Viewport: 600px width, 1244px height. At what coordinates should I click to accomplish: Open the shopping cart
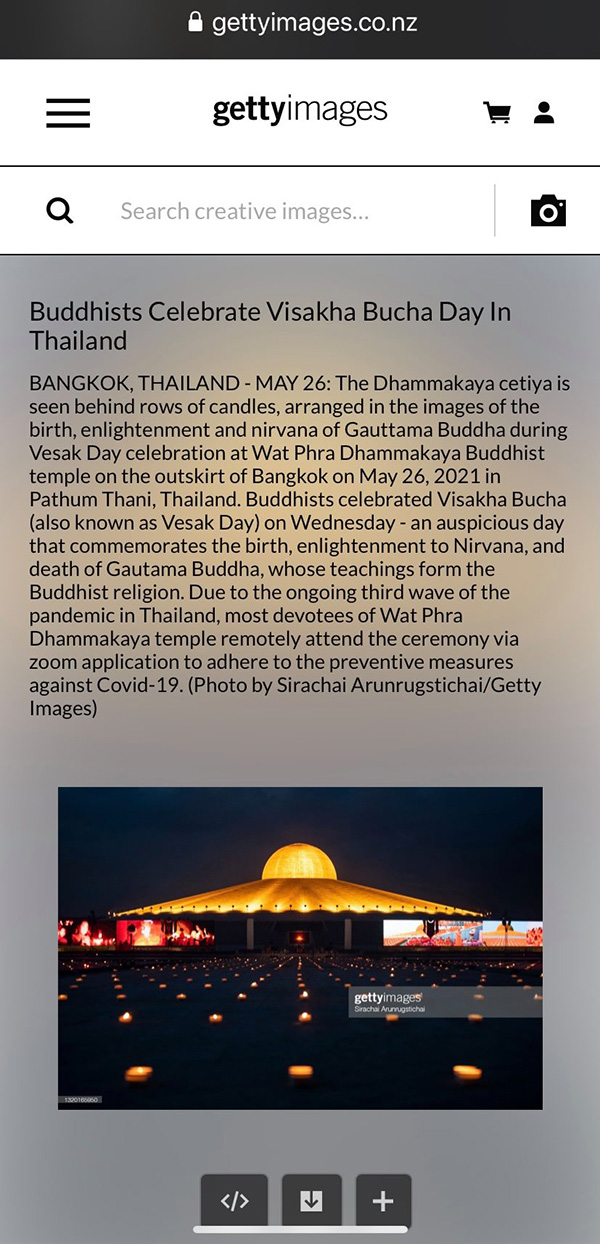pos(496,113)
